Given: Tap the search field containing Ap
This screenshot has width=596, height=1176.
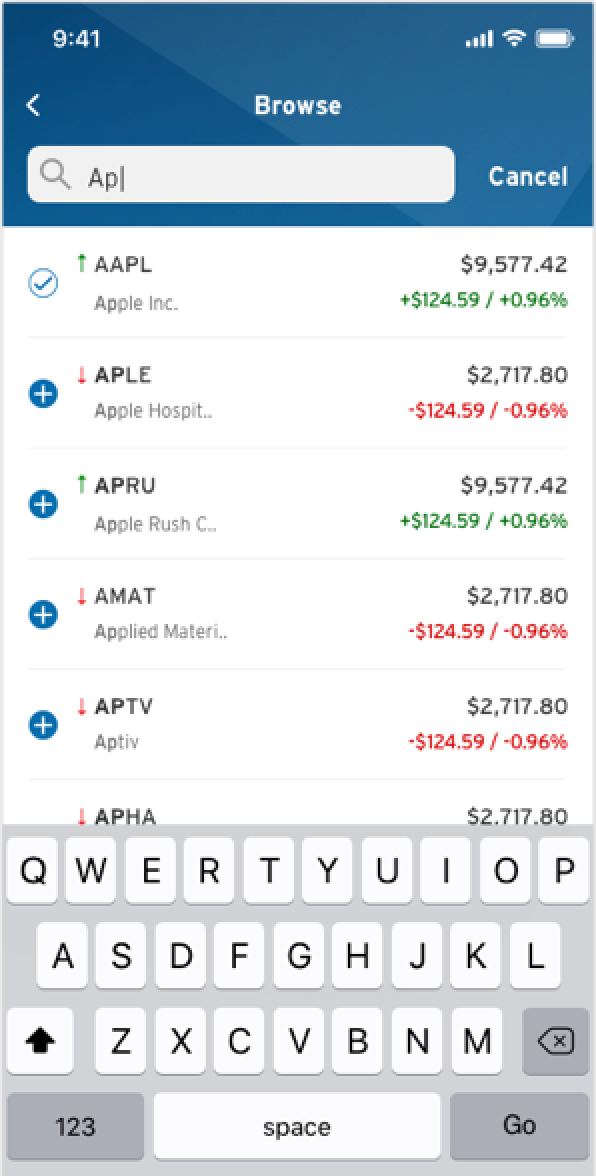Looking at the screenshot, I should [x=241, y=175].
